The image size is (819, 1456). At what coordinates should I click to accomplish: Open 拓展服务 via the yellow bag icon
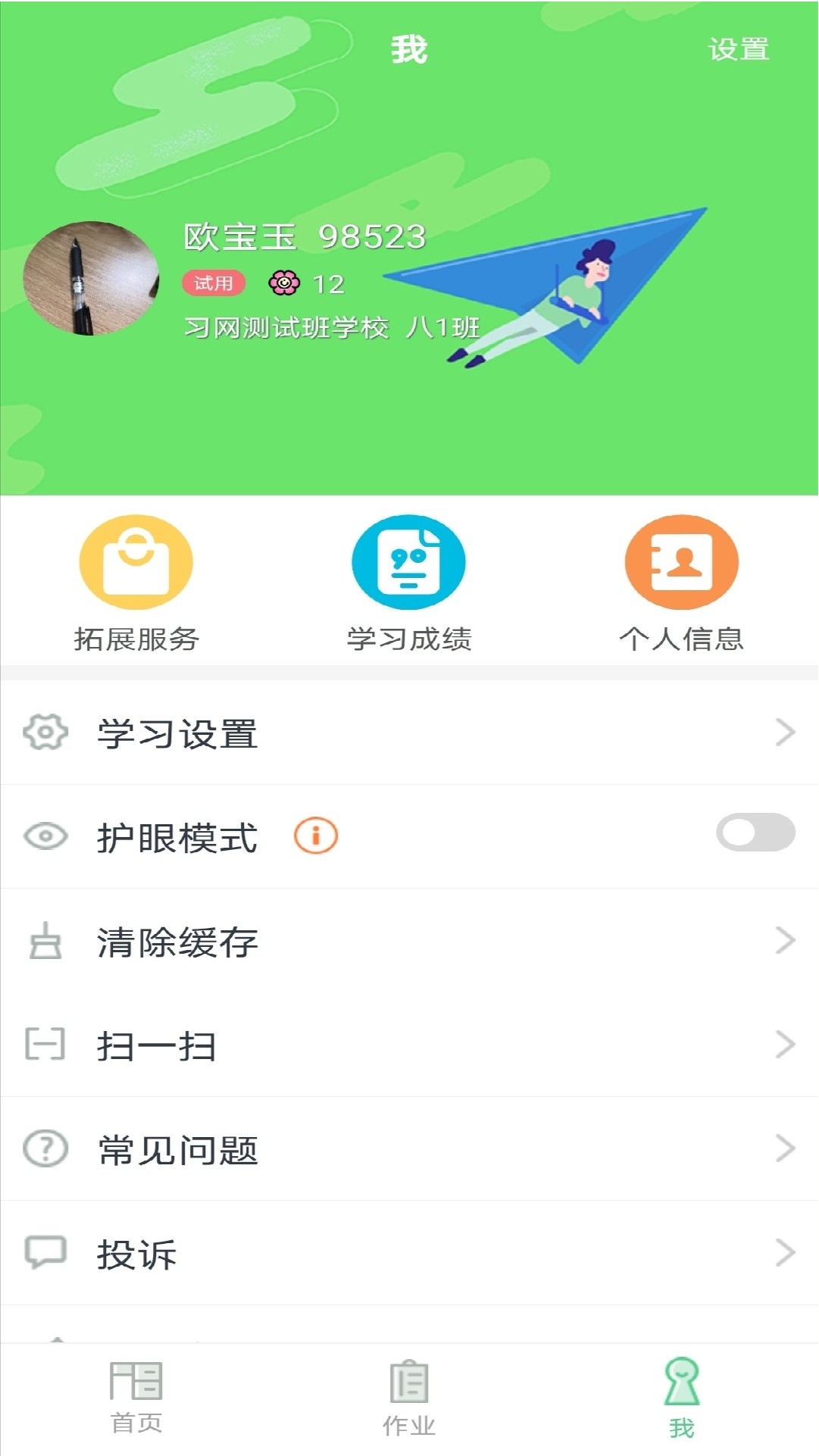pyautogui.click(x=135, y=561)
